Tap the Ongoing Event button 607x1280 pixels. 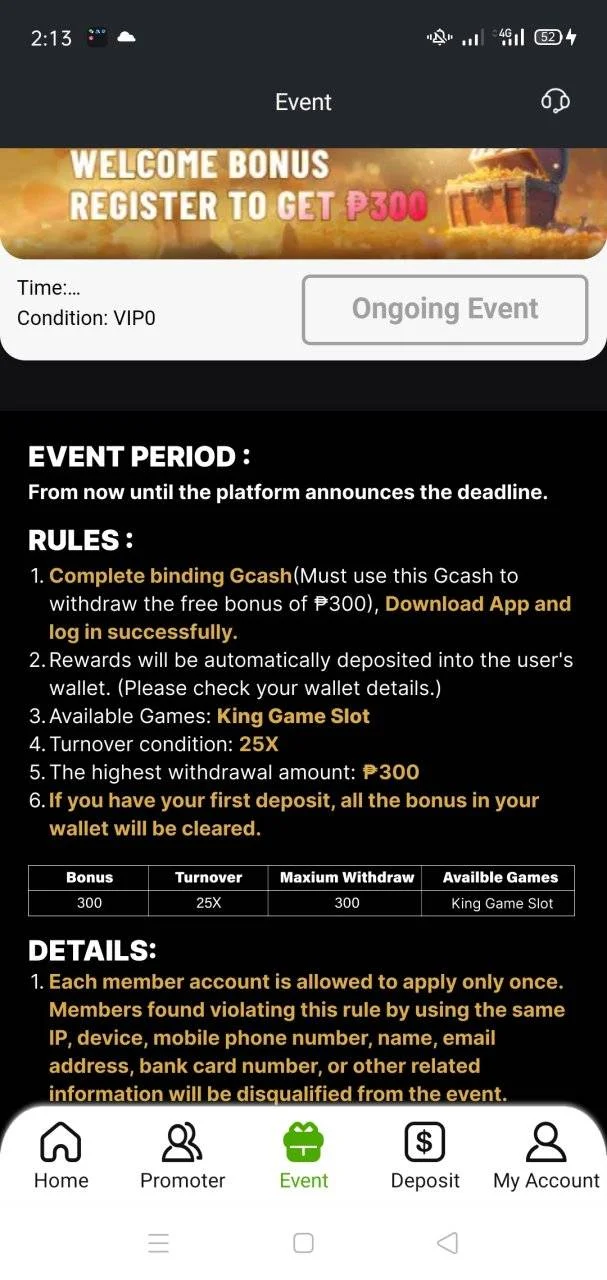click(445, 310)
